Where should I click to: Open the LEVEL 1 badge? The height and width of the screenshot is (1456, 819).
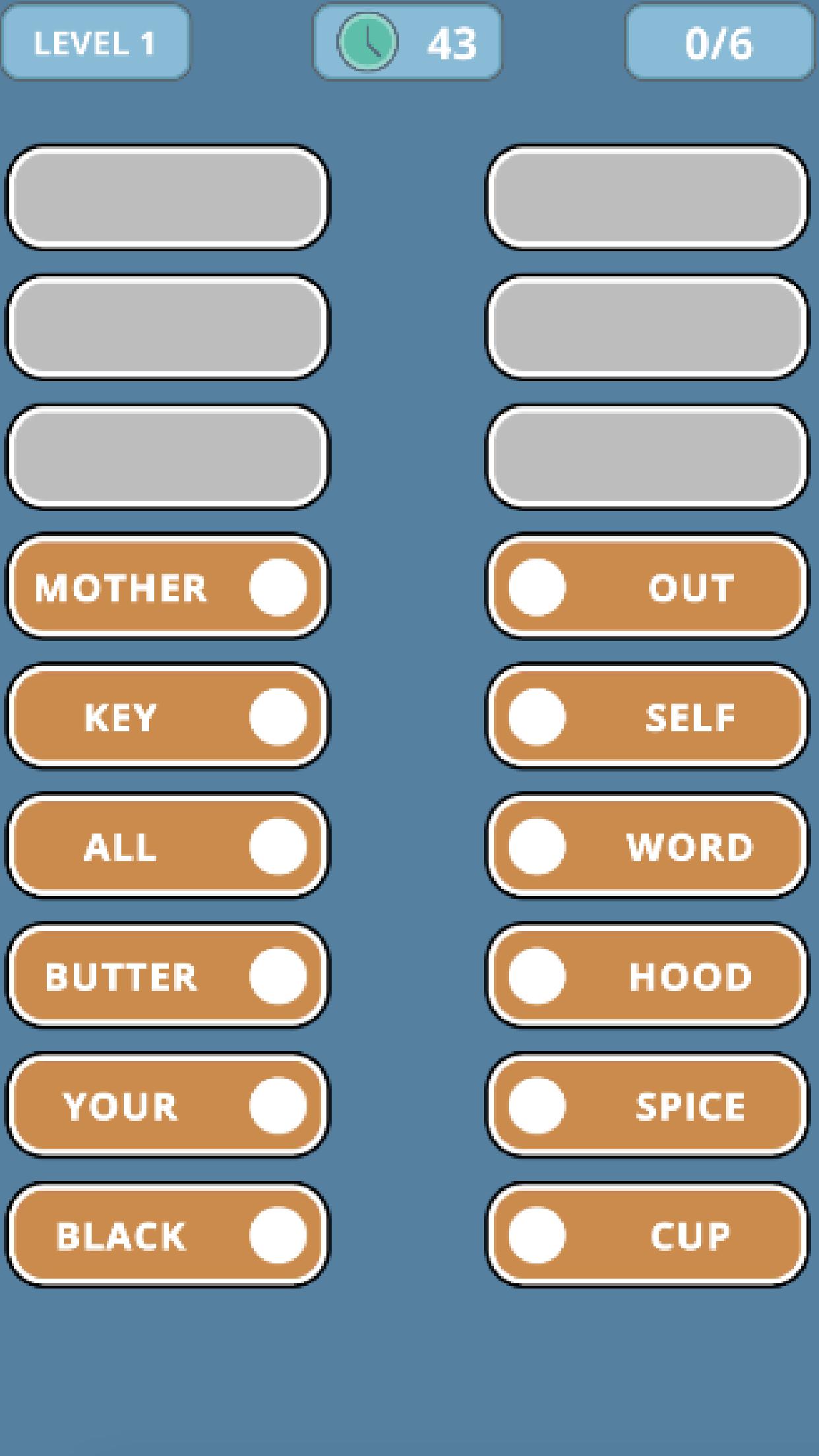pos(96,41)
